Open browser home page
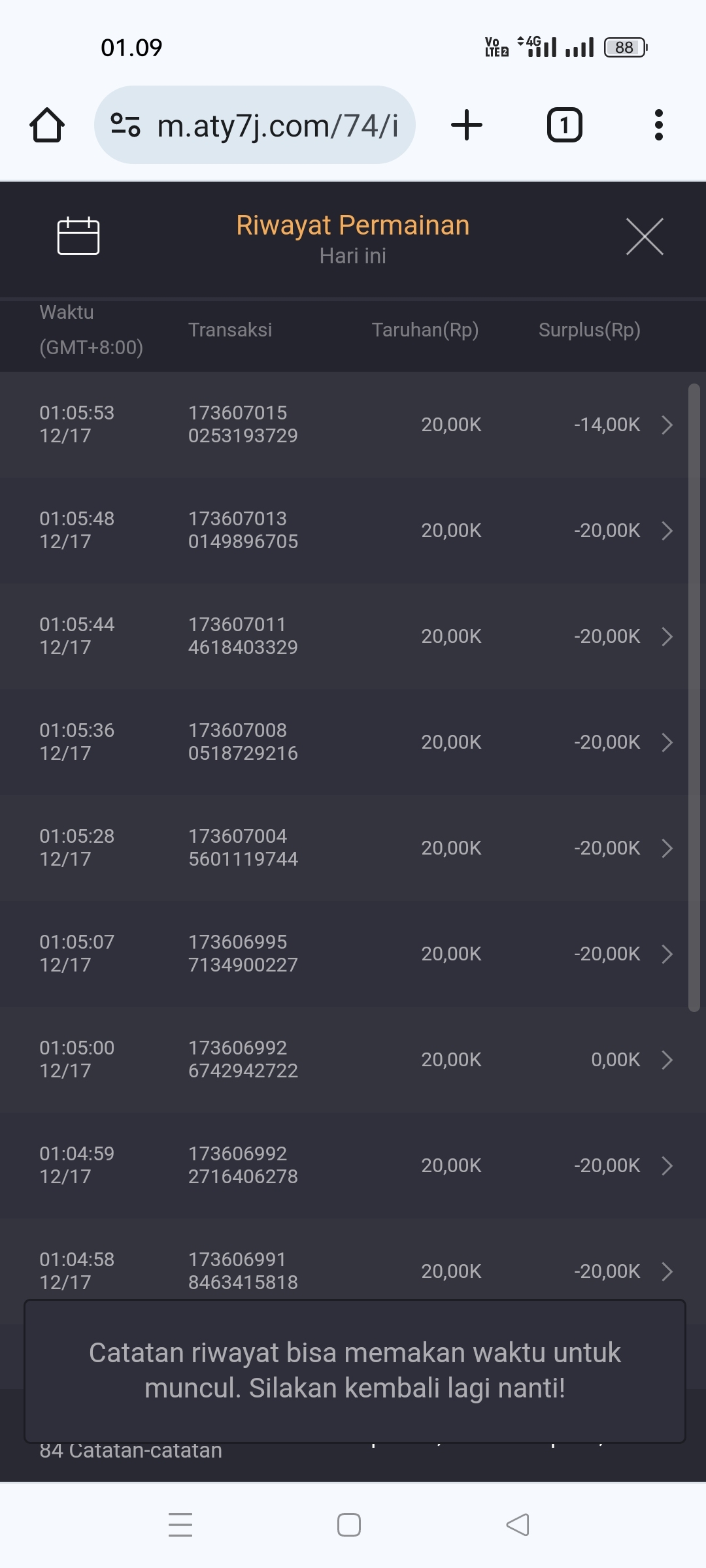The width and height of the screenshot is (706, 1568). (47, 125)
